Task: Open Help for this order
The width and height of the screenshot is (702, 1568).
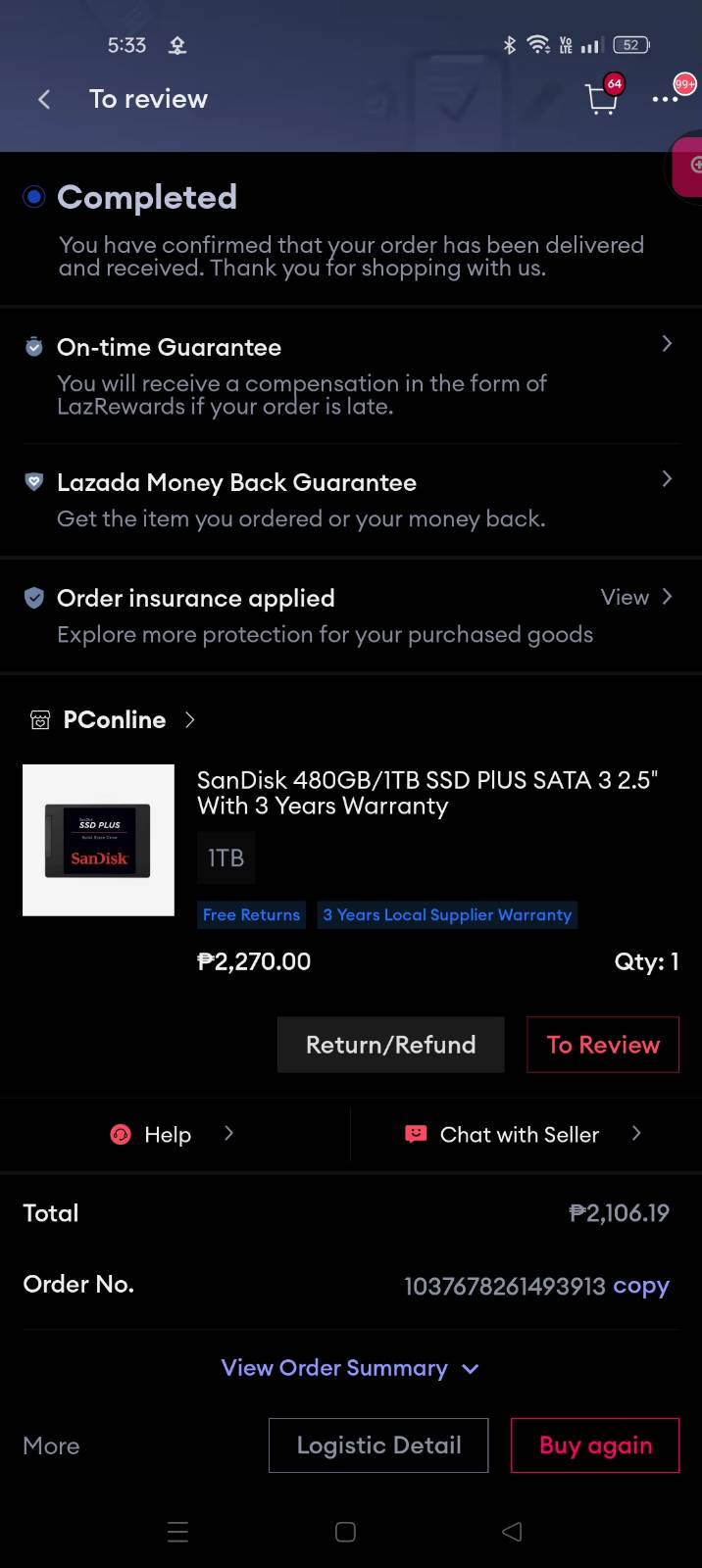Action: (169, 1135)
